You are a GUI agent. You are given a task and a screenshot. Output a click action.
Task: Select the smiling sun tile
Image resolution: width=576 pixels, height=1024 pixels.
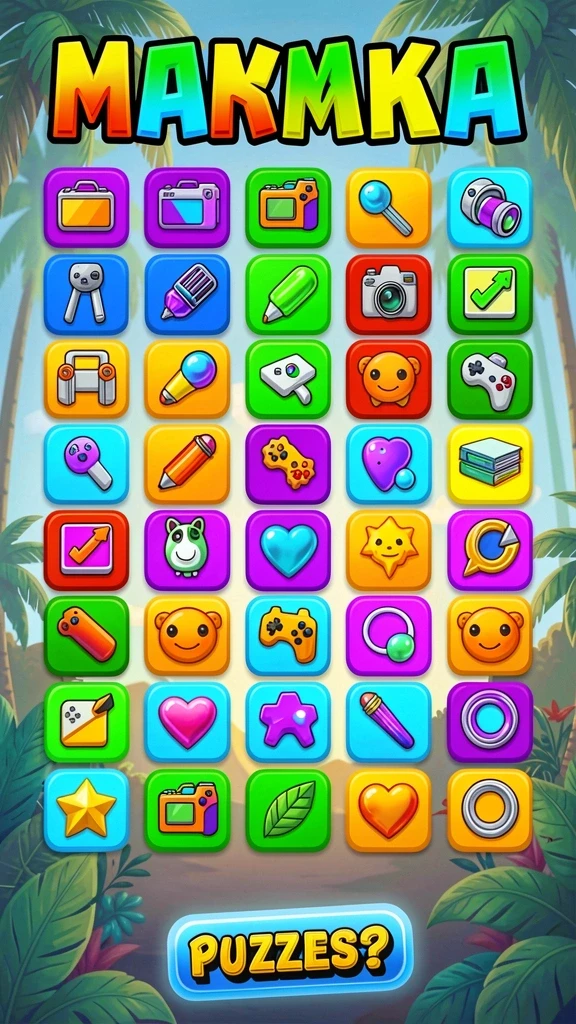click(389, 550)
